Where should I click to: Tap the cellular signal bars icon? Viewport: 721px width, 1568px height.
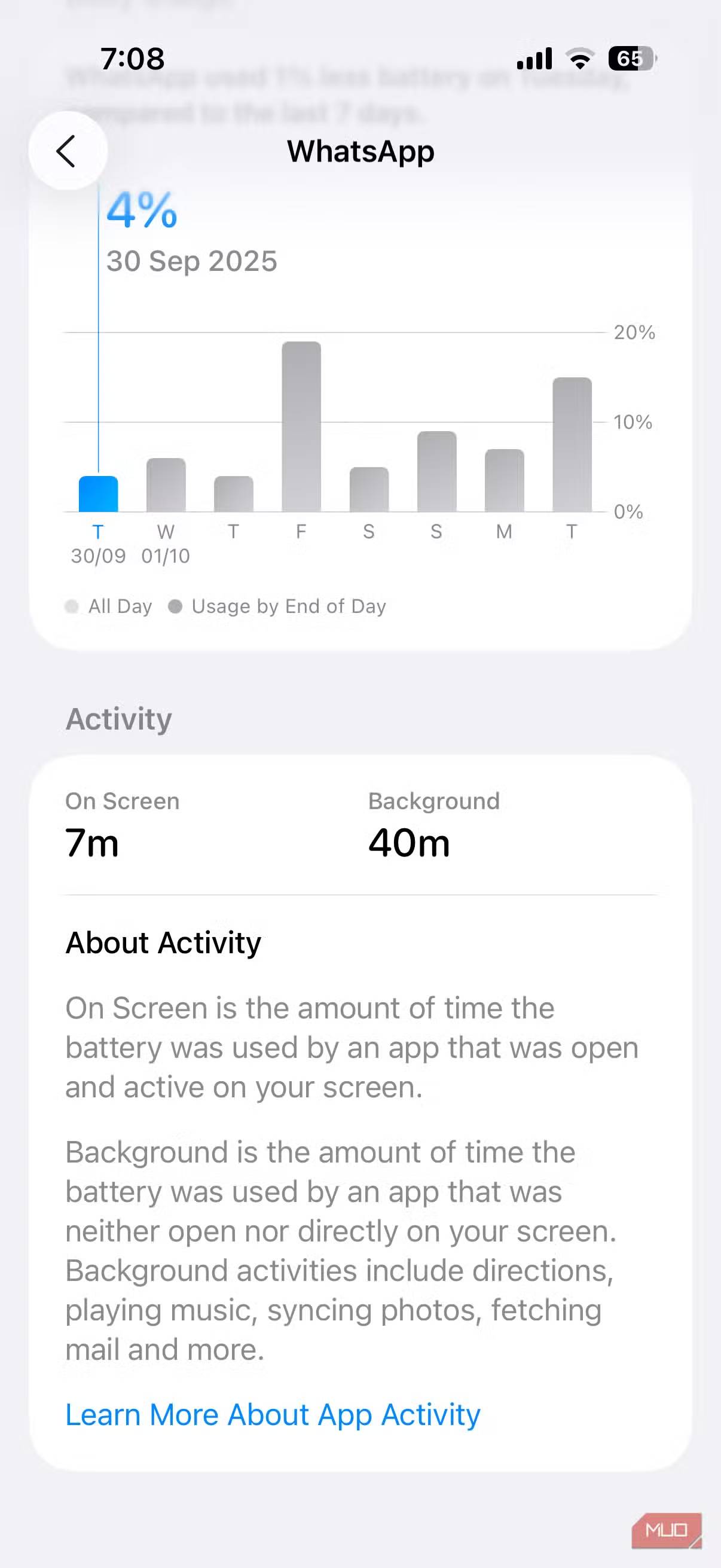click(536, 58)
